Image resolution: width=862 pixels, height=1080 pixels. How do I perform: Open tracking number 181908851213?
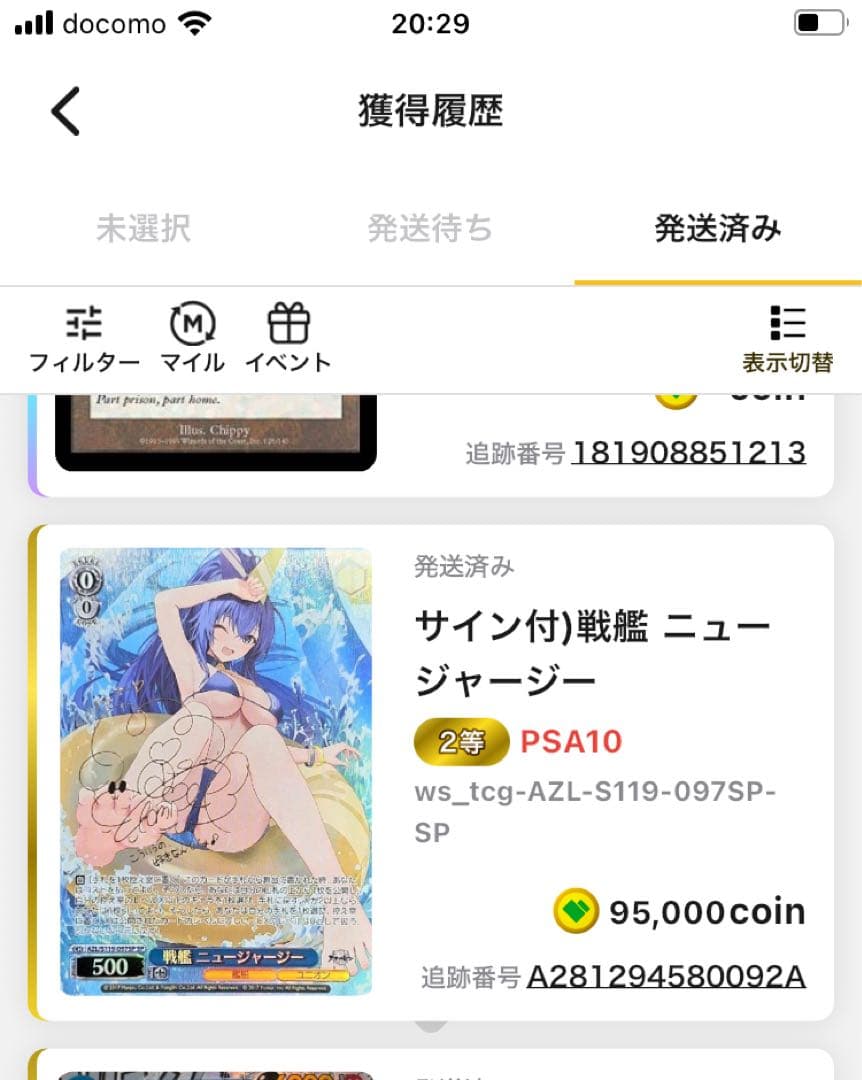coord(689,452)
